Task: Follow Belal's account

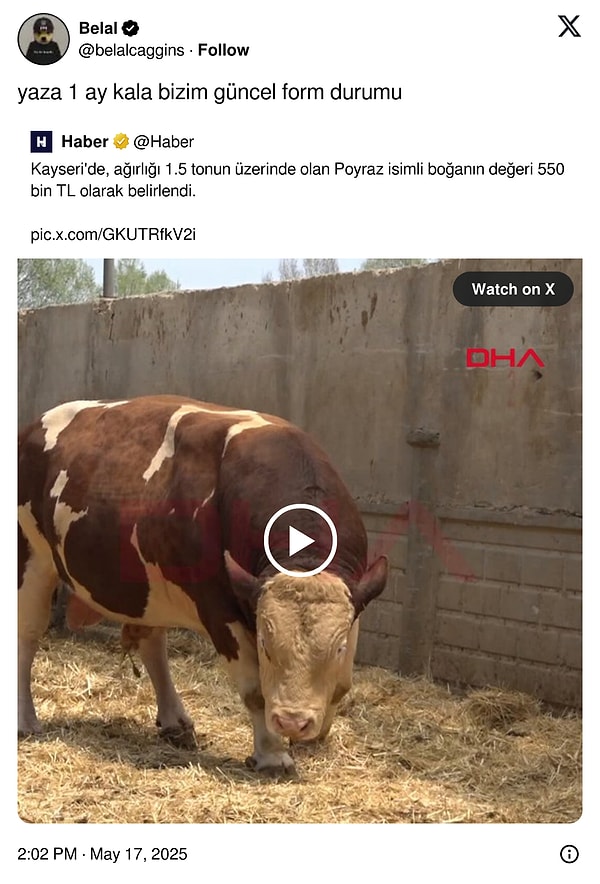Action: pos(224,50)
